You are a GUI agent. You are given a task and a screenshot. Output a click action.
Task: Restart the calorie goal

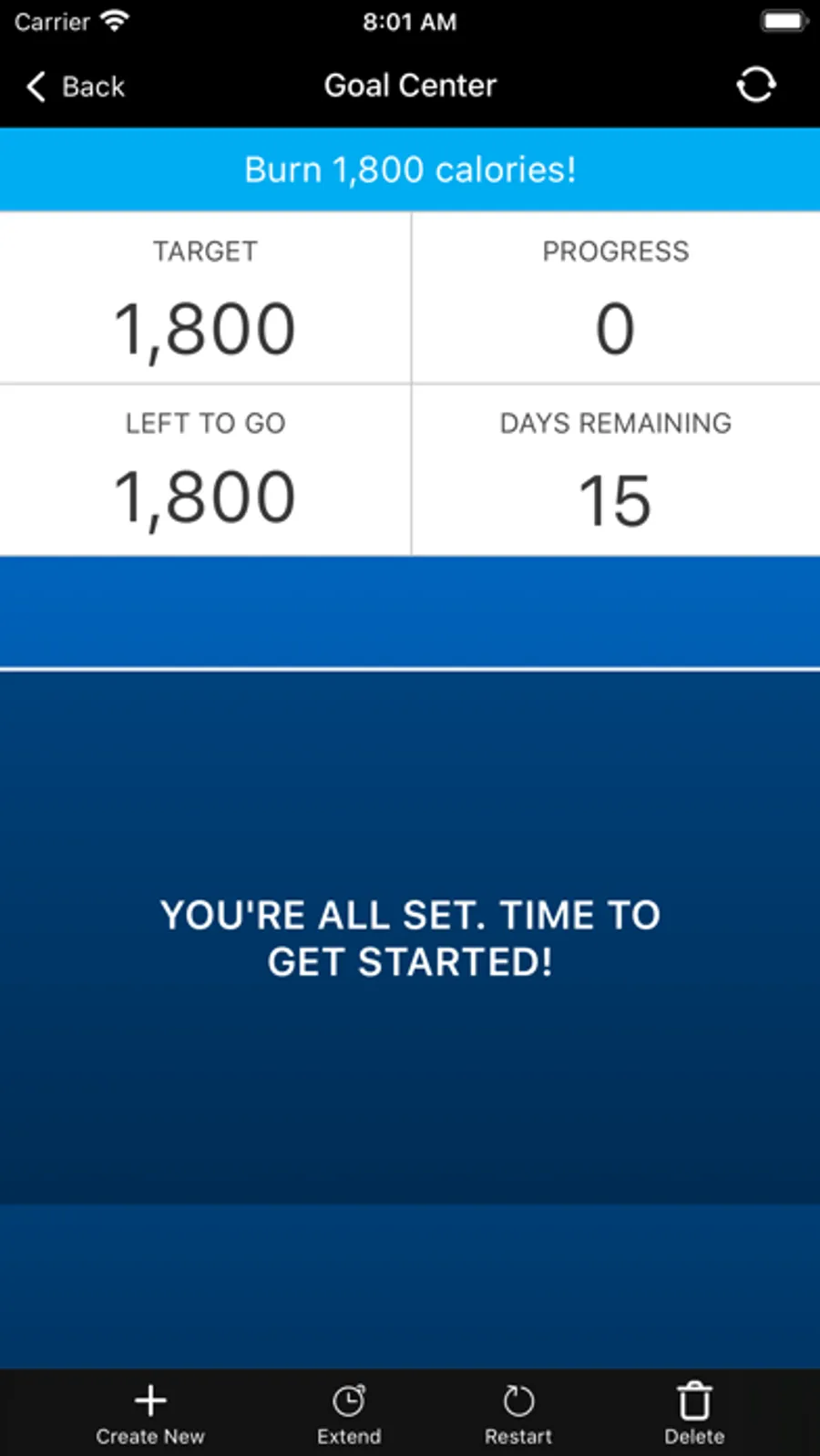518,1414
